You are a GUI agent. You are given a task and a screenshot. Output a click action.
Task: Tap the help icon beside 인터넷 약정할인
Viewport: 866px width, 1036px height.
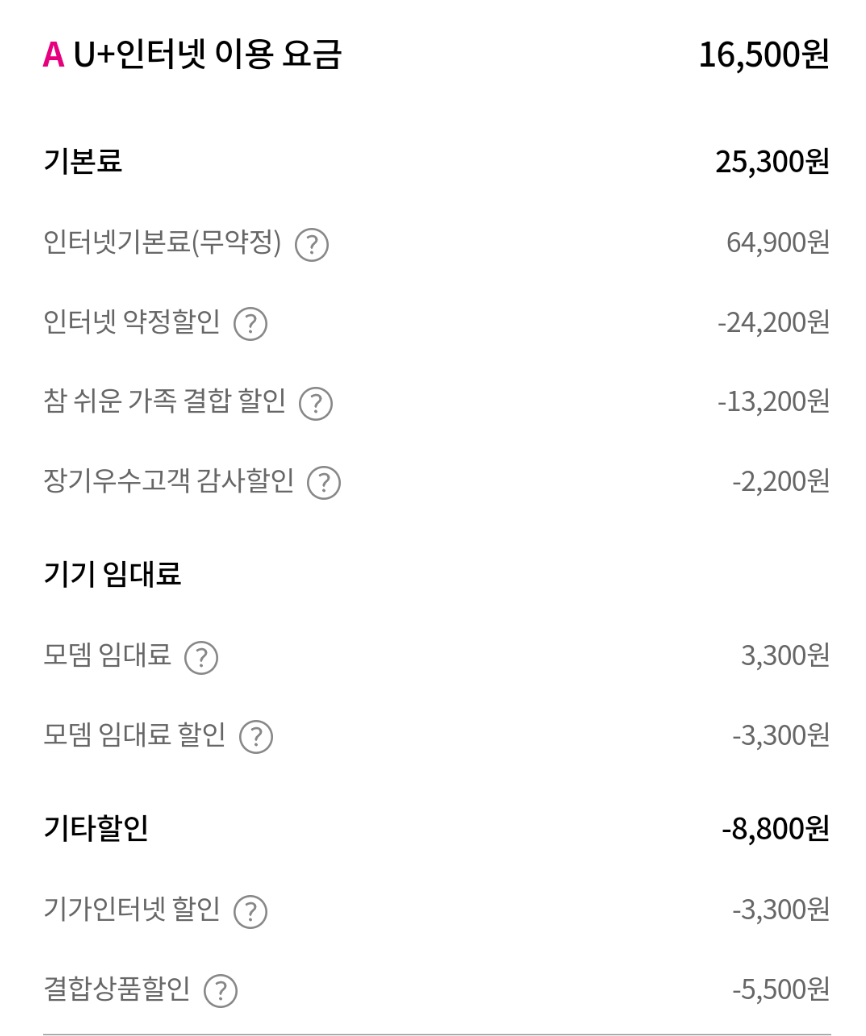[x=250, y=325]
